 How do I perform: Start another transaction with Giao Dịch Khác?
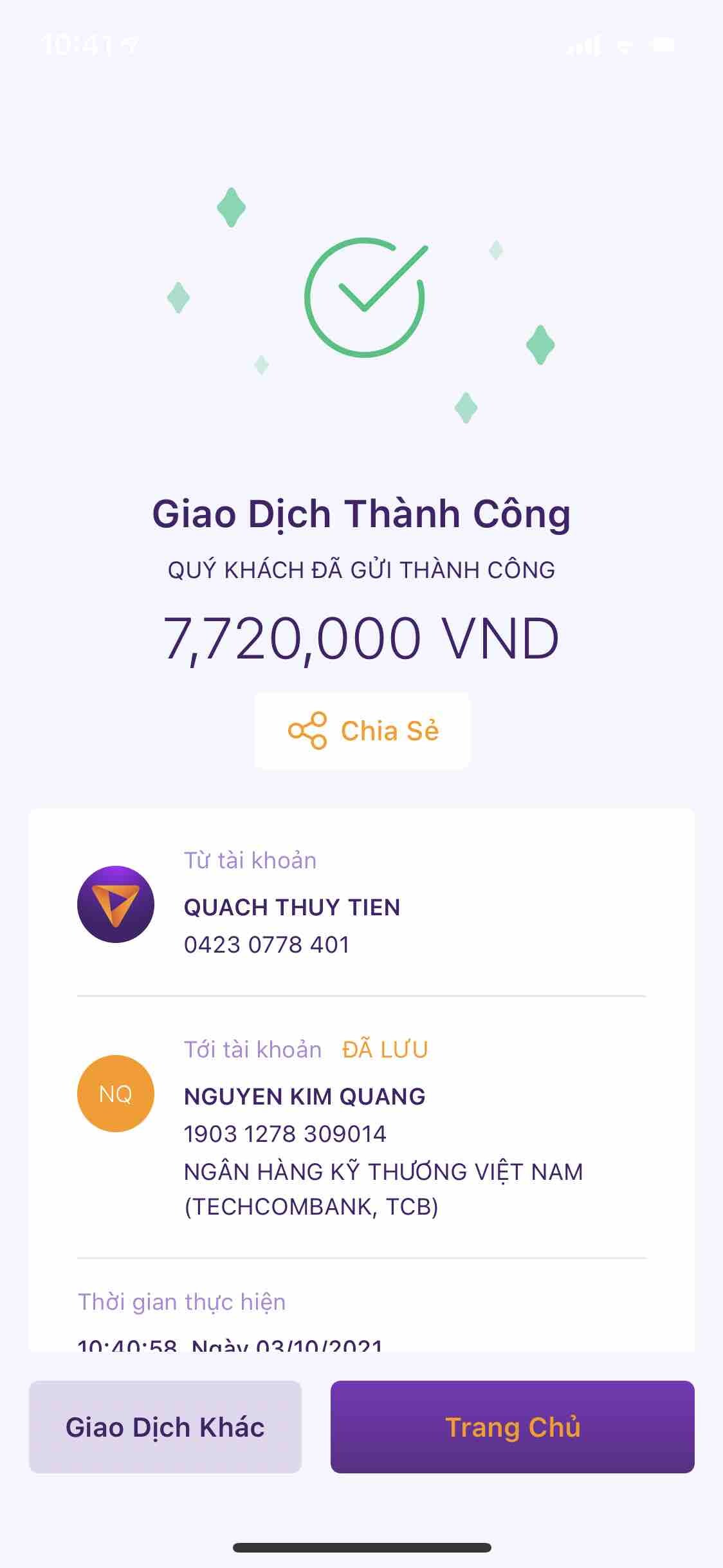tap(165, 1426)
